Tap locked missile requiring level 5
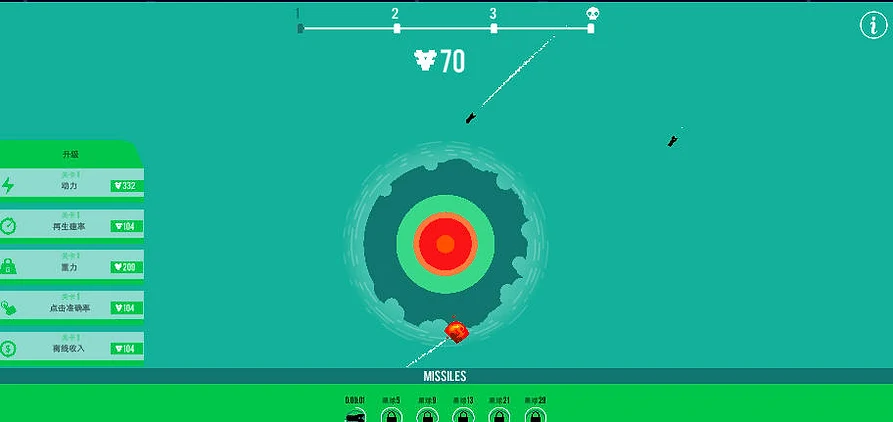Image resolution: width=893 pixels, height=422 pixels. (x=391, y=413)
